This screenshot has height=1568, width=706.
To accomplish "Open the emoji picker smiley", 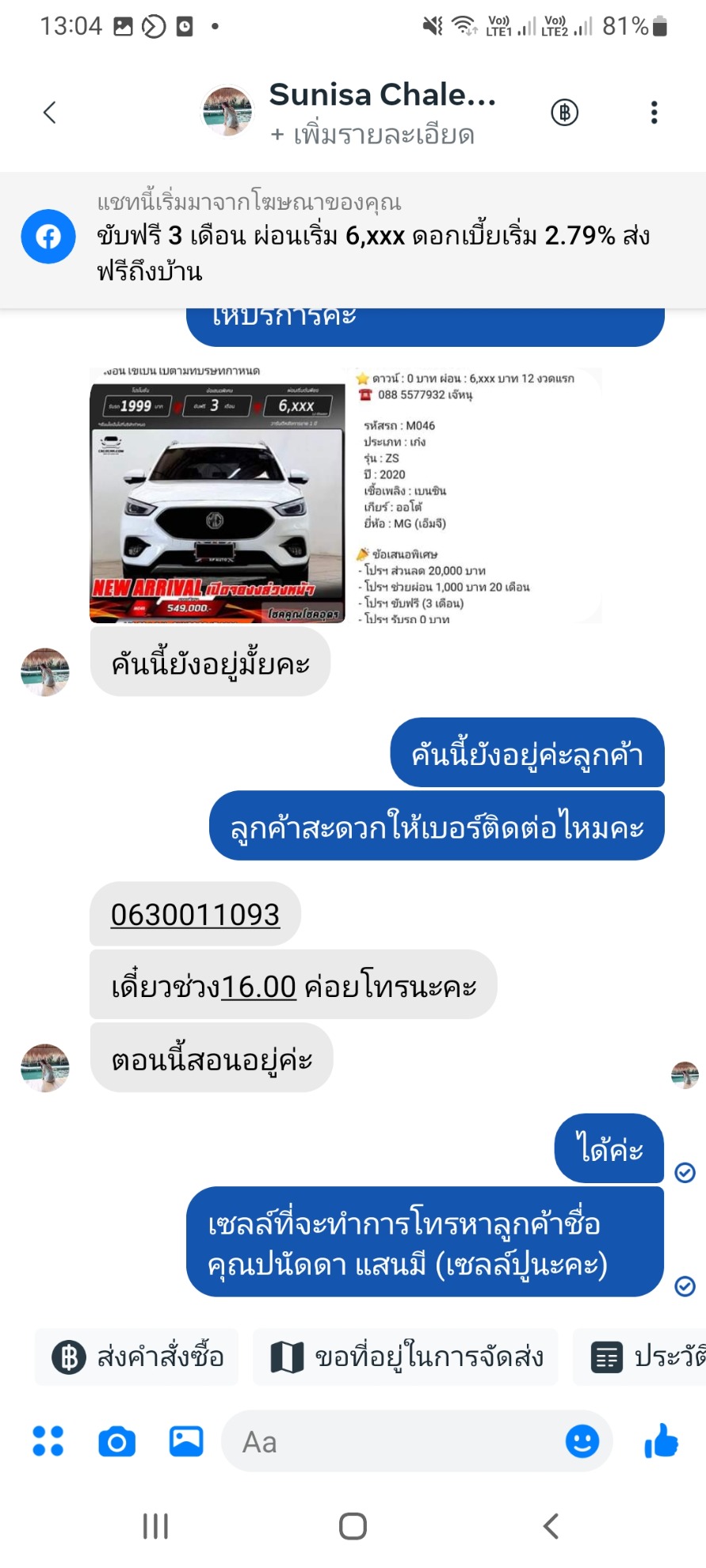I will 582,1441.
